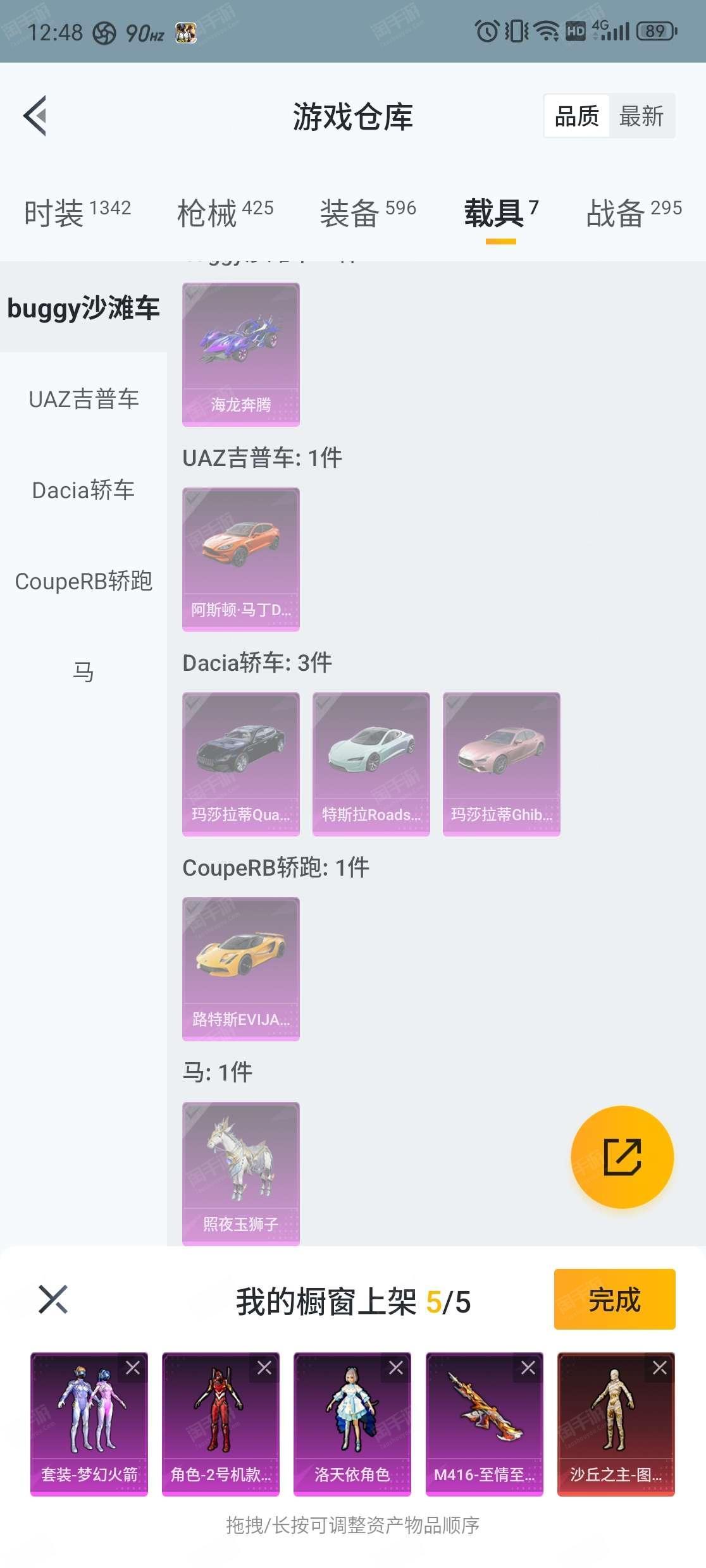Select UAZ吉普车 in the side list

click(84, 399)
